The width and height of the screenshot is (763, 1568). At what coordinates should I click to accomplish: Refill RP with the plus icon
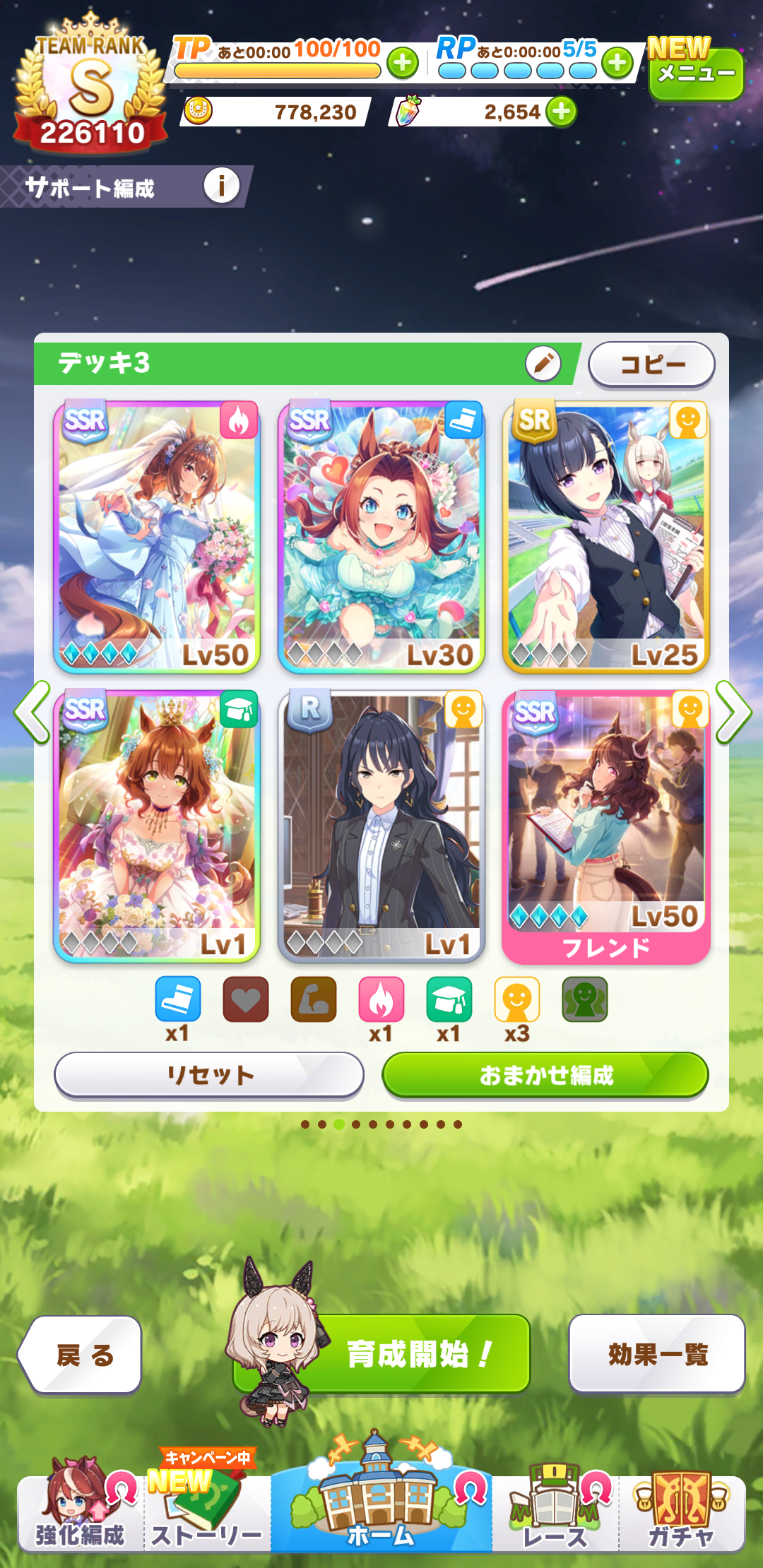(x=617, y=63)
